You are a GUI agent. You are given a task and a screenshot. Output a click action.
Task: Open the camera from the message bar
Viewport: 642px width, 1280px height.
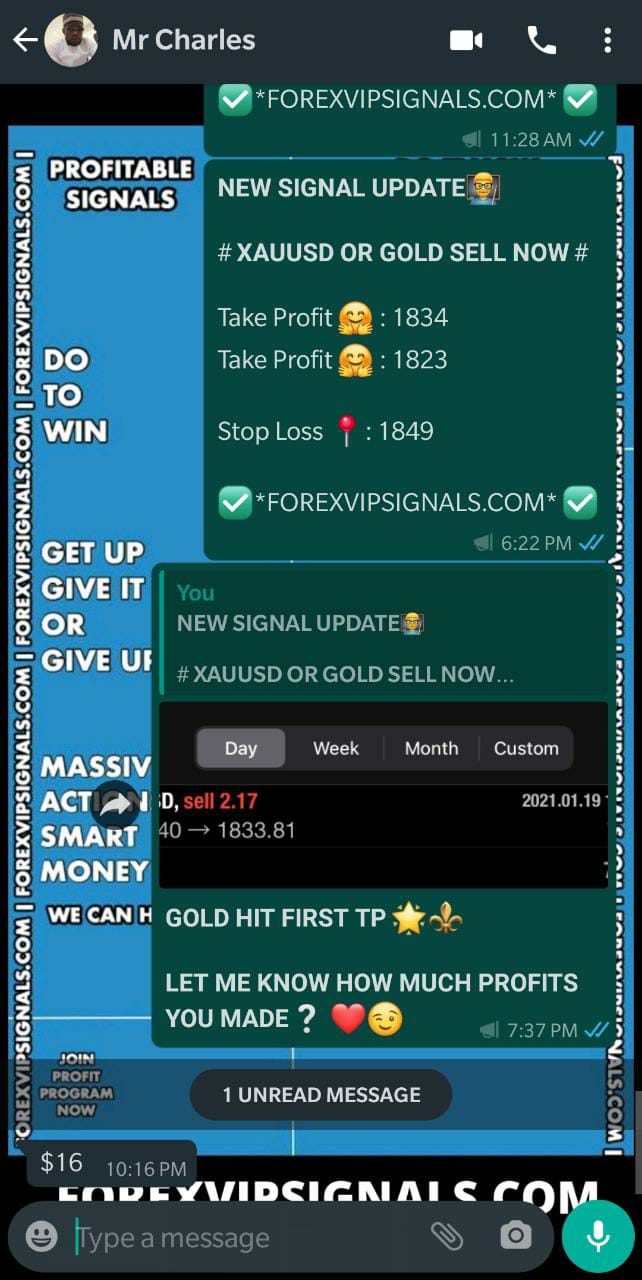[516, 1237]
